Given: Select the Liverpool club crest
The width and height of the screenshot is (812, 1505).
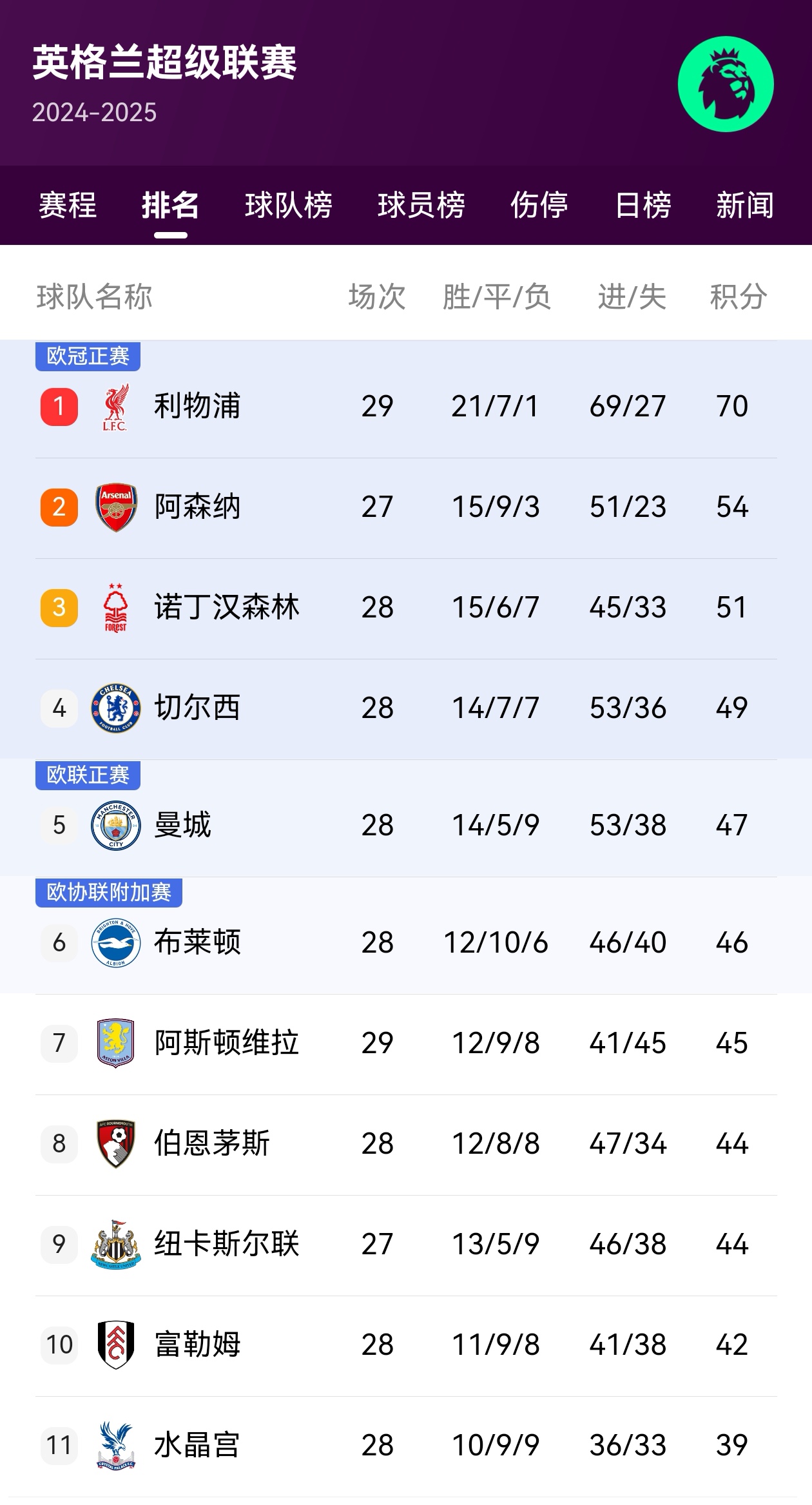Looking at the screenshot, I should pos(115,407).
